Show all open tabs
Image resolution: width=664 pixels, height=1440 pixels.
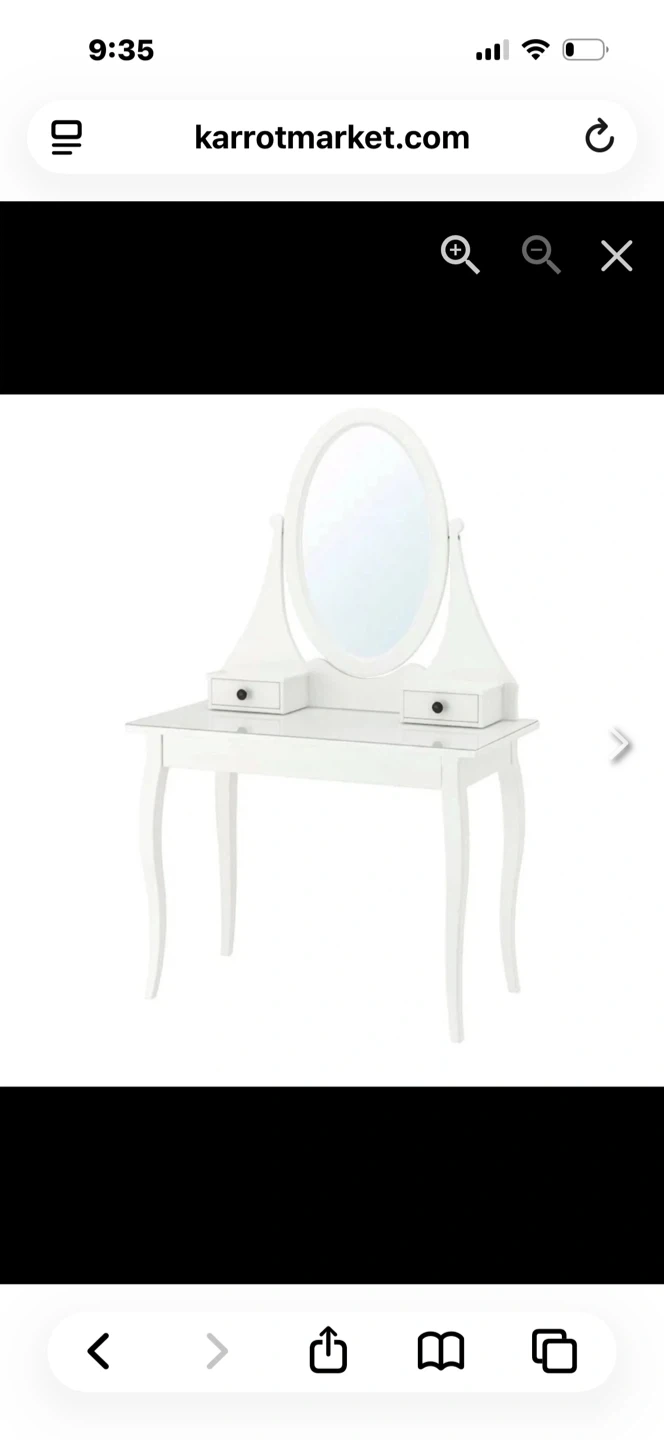click(x=555, y=1351)
